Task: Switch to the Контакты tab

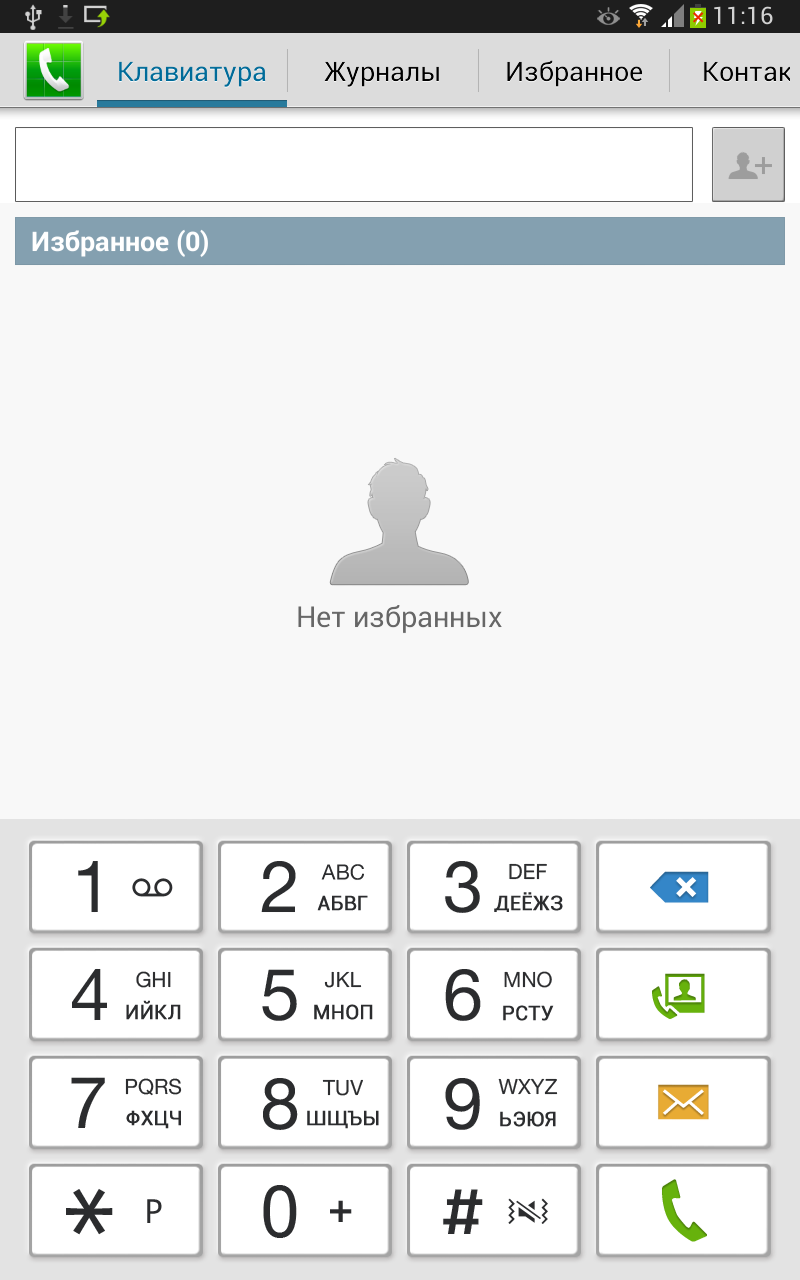Action: [745, 72]
